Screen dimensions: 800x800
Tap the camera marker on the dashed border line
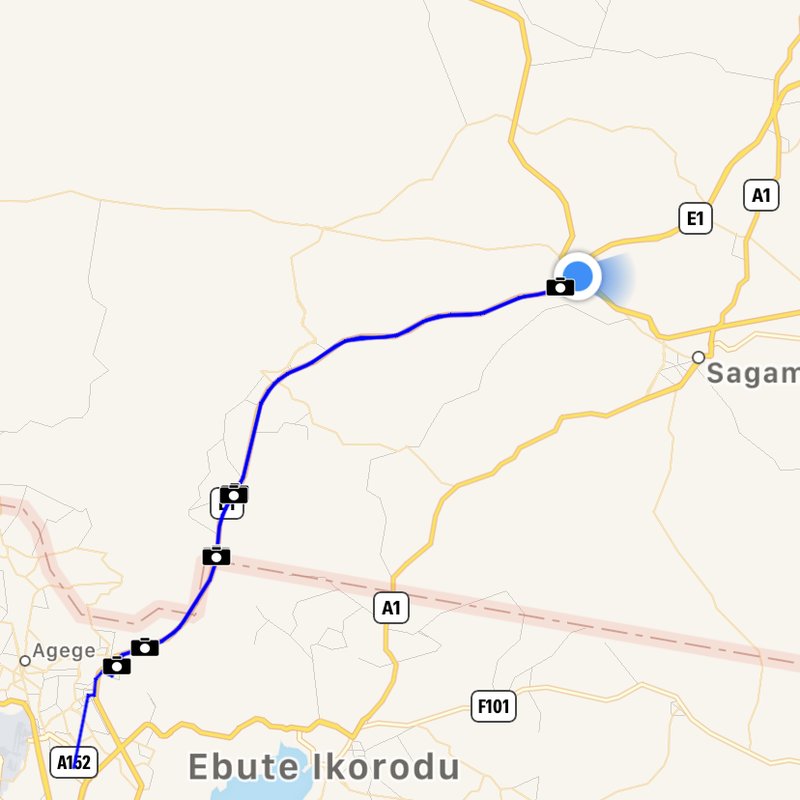[216, 556]
